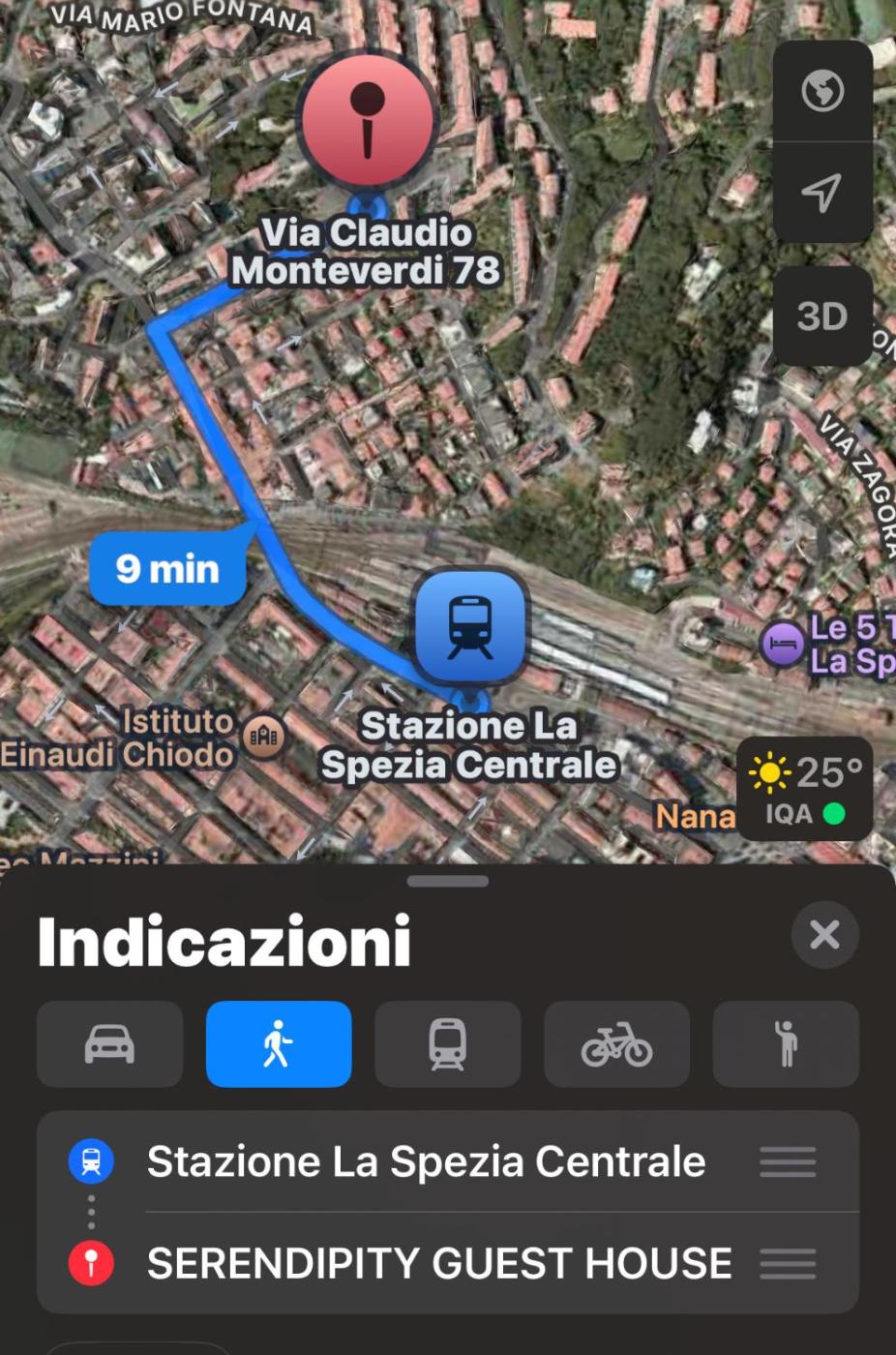Switch to driving directions

click(x=109, y=1044)
